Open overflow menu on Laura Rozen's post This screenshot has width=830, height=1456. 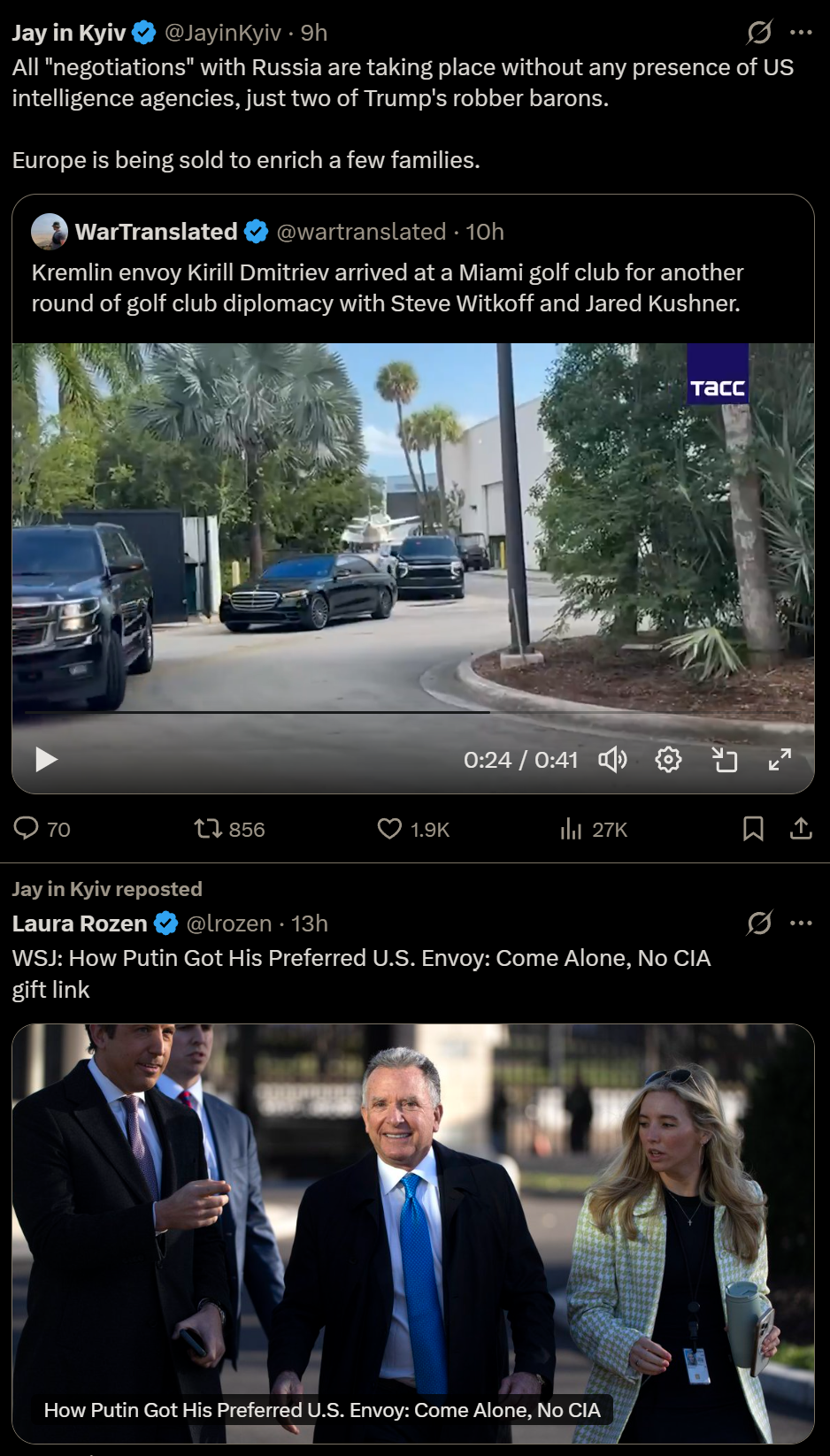point(801,923)
